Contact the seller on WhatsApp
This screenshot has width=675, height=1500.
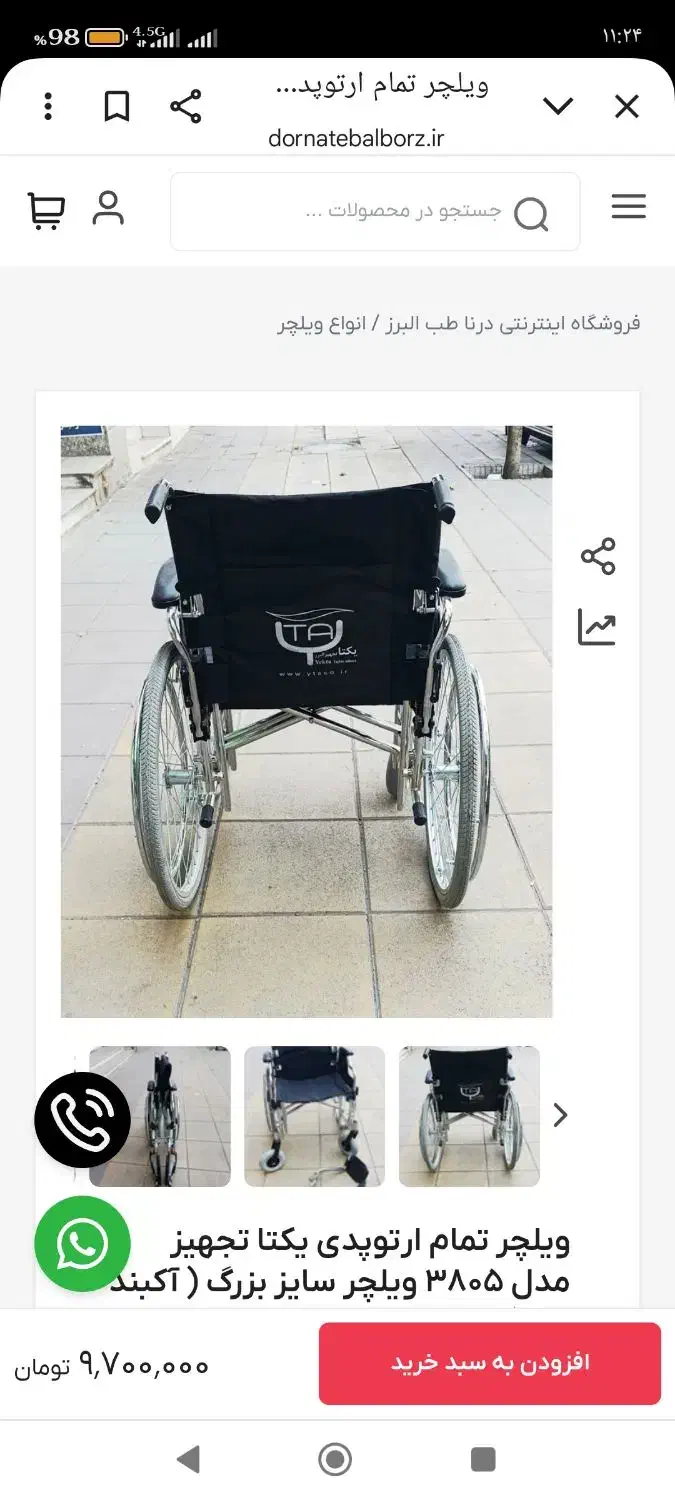tap(83, 1244)
